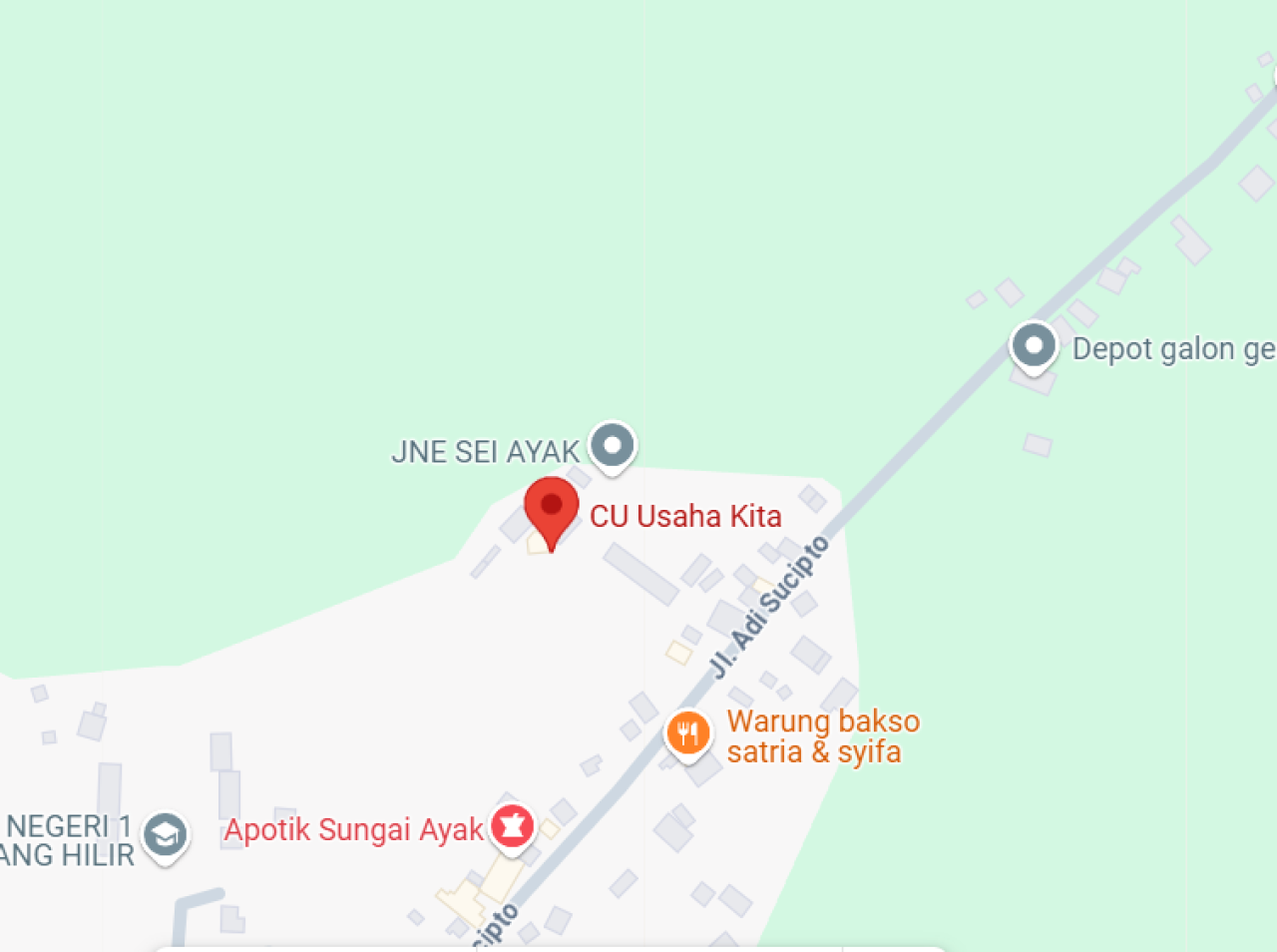Open the Negeri 1 school marker
Screen dimensions: 1277x952
tap(165, 834)
